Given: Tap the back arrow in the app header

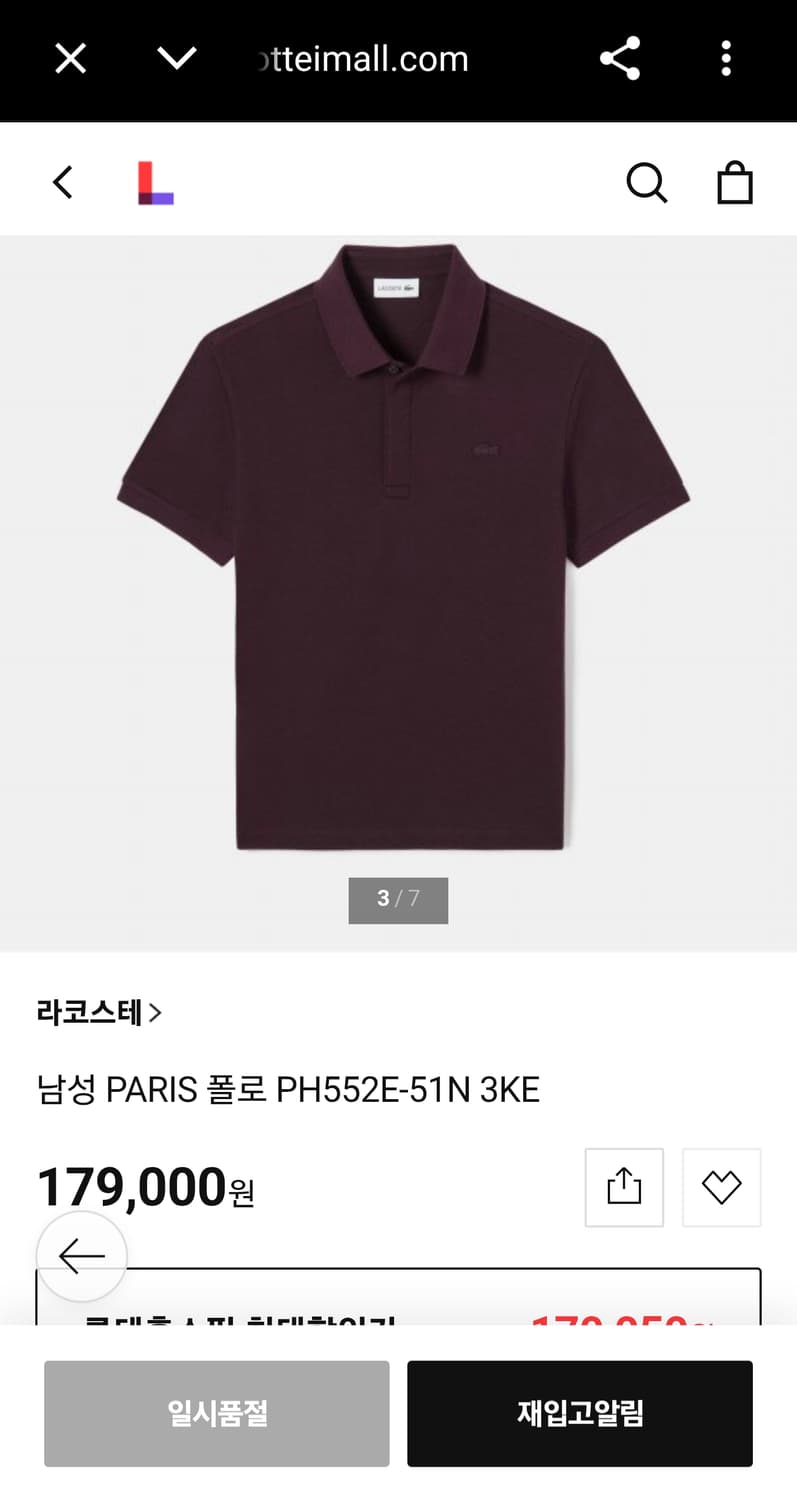Looking at the screenshot, I should click(62, 182).
